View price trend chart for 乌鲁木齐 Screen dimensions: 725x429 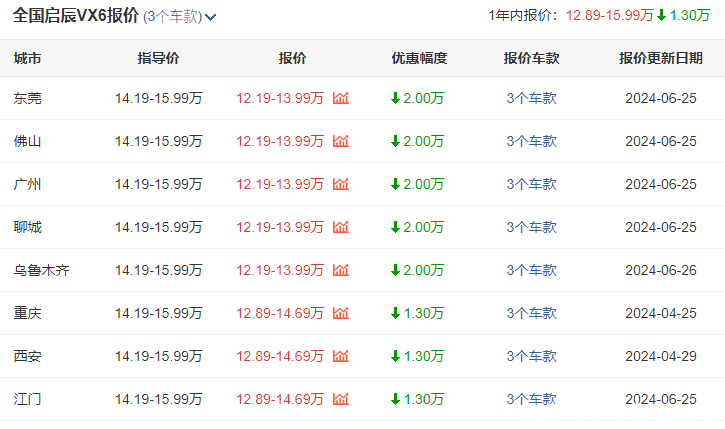(x=341, y=270)
